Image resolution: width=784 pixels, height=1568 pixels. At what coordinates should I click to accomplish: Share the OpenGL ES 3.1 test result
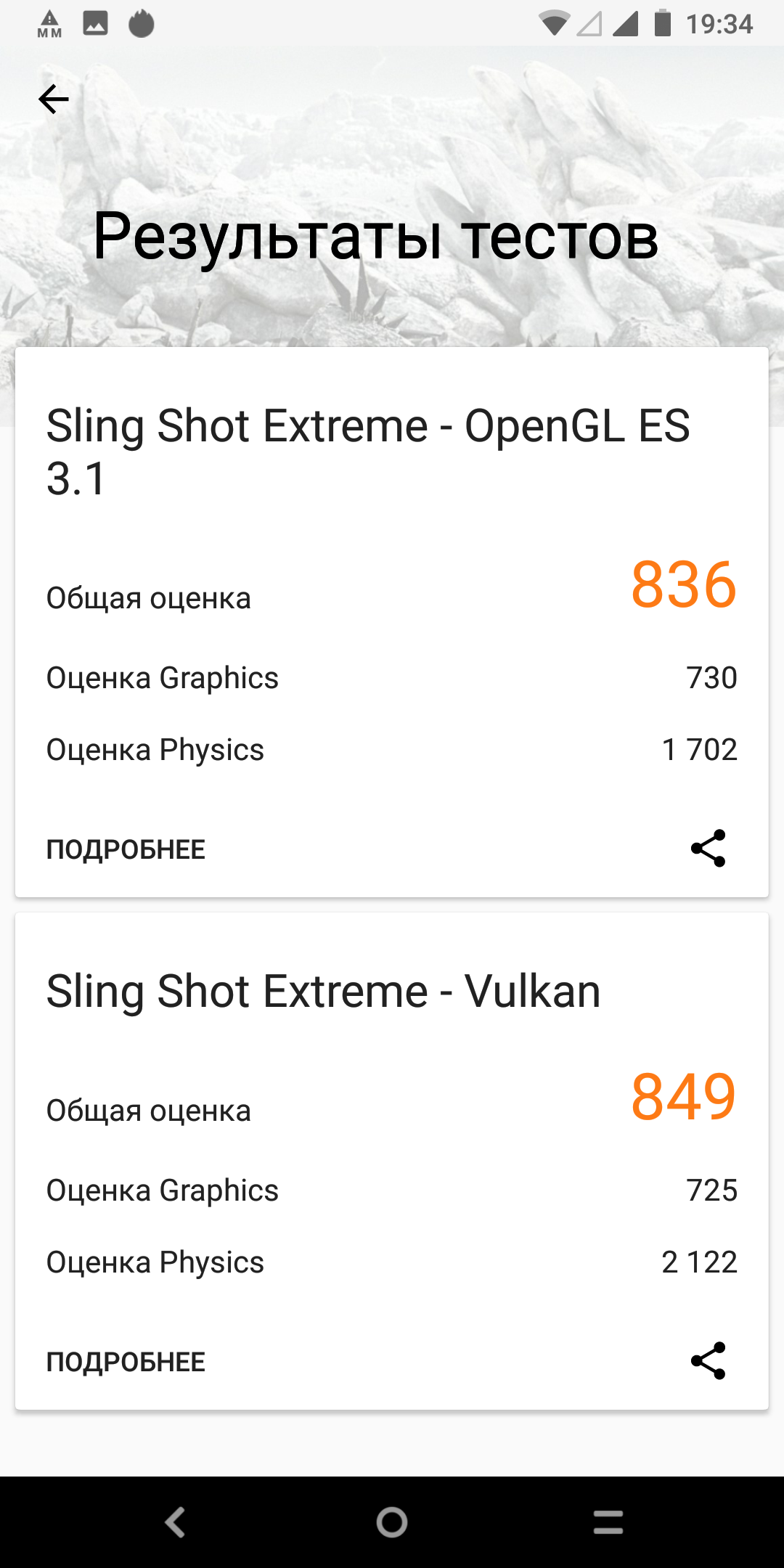point(708,848)
